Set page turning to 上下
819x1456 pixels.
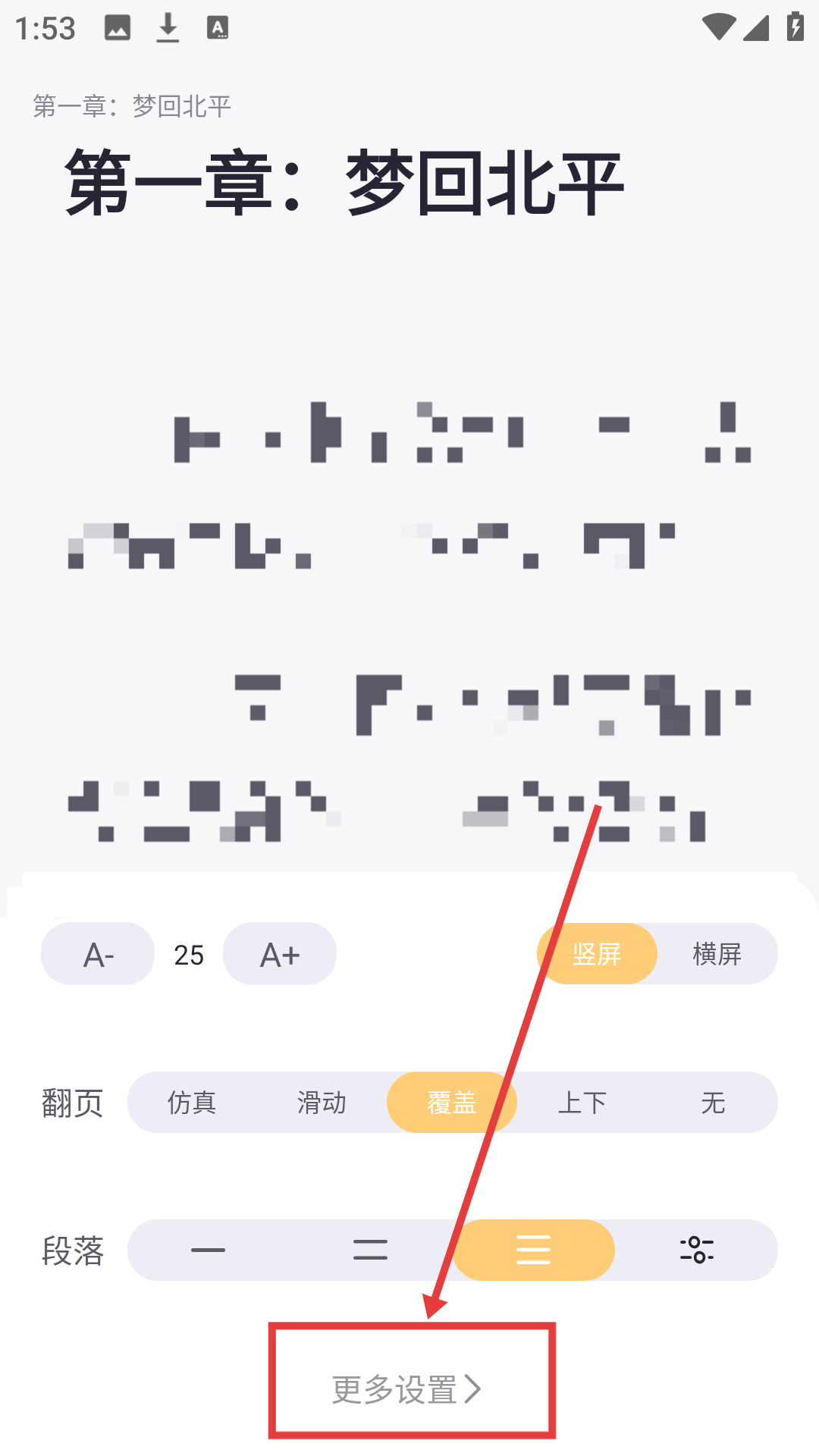click(x=582, y=1103)
